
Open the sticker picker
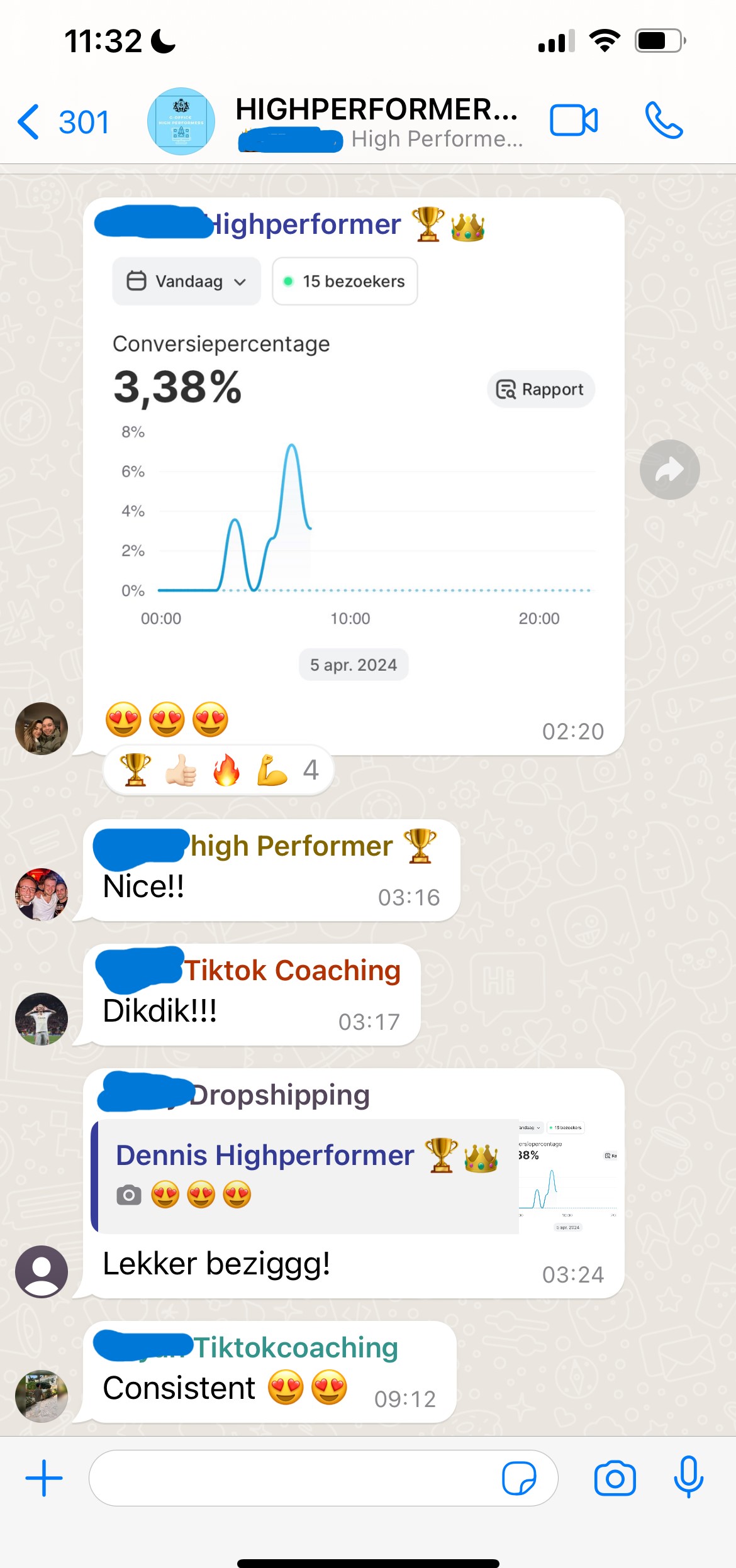coord(519,1478)
